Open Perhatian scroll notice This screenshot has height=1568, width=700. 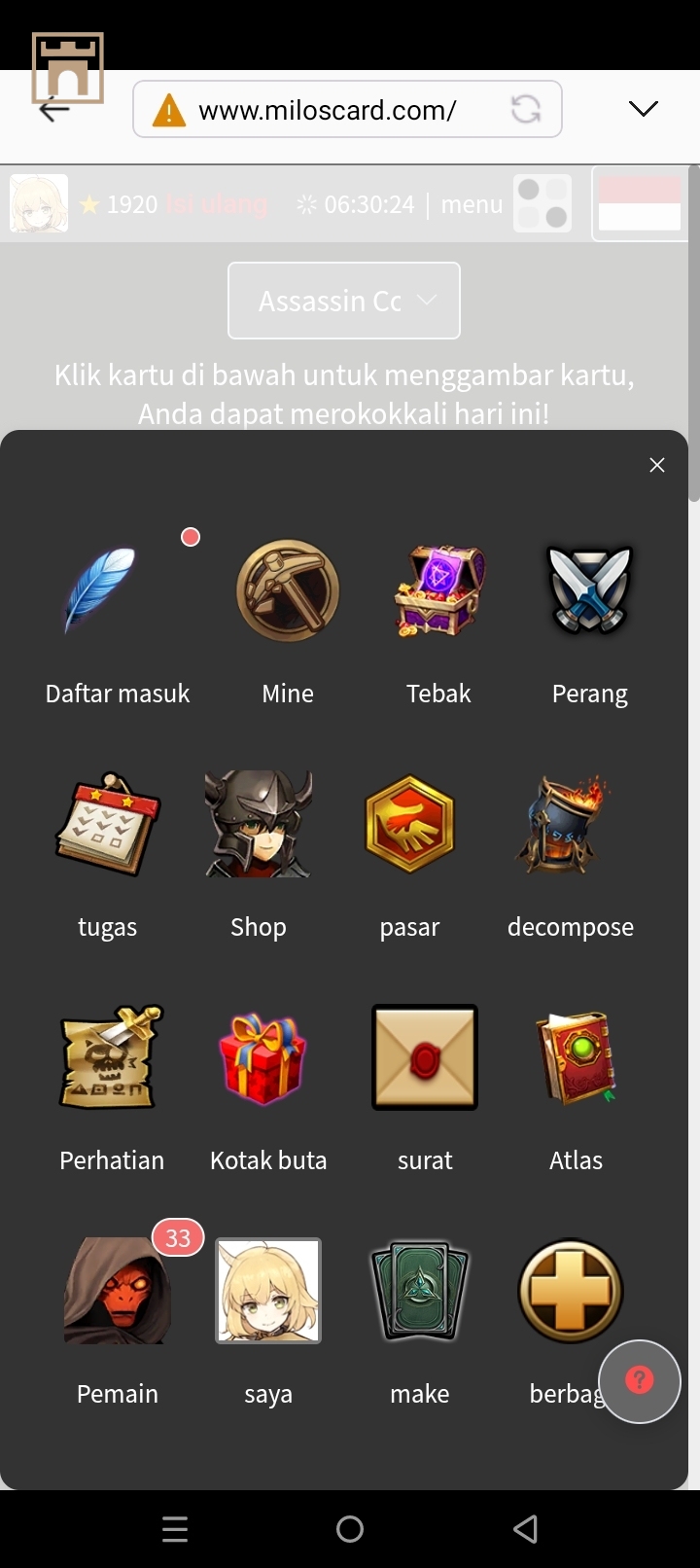pos(112,1058)
